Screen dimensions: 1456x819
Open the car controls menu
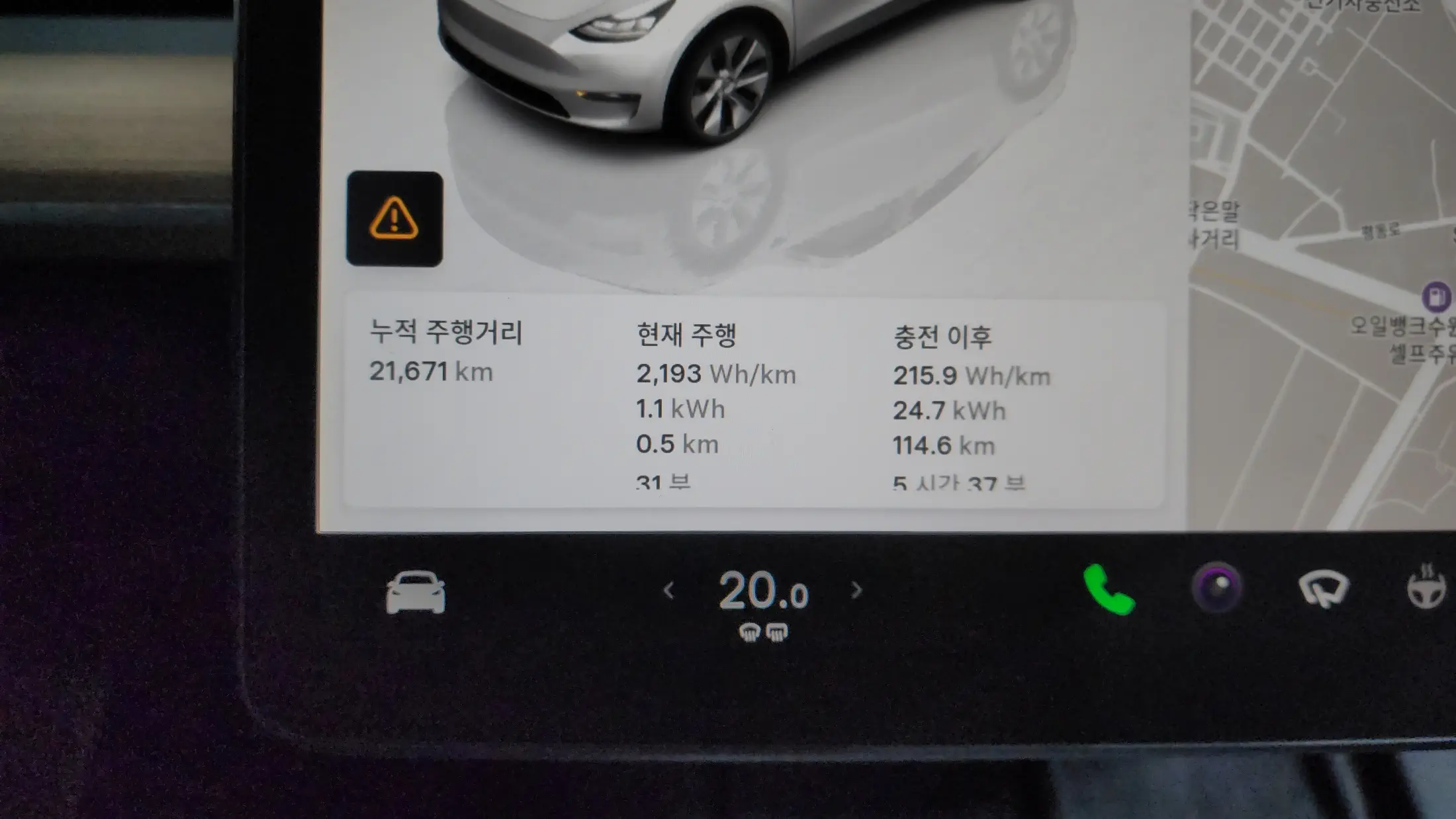pos(416,593)
